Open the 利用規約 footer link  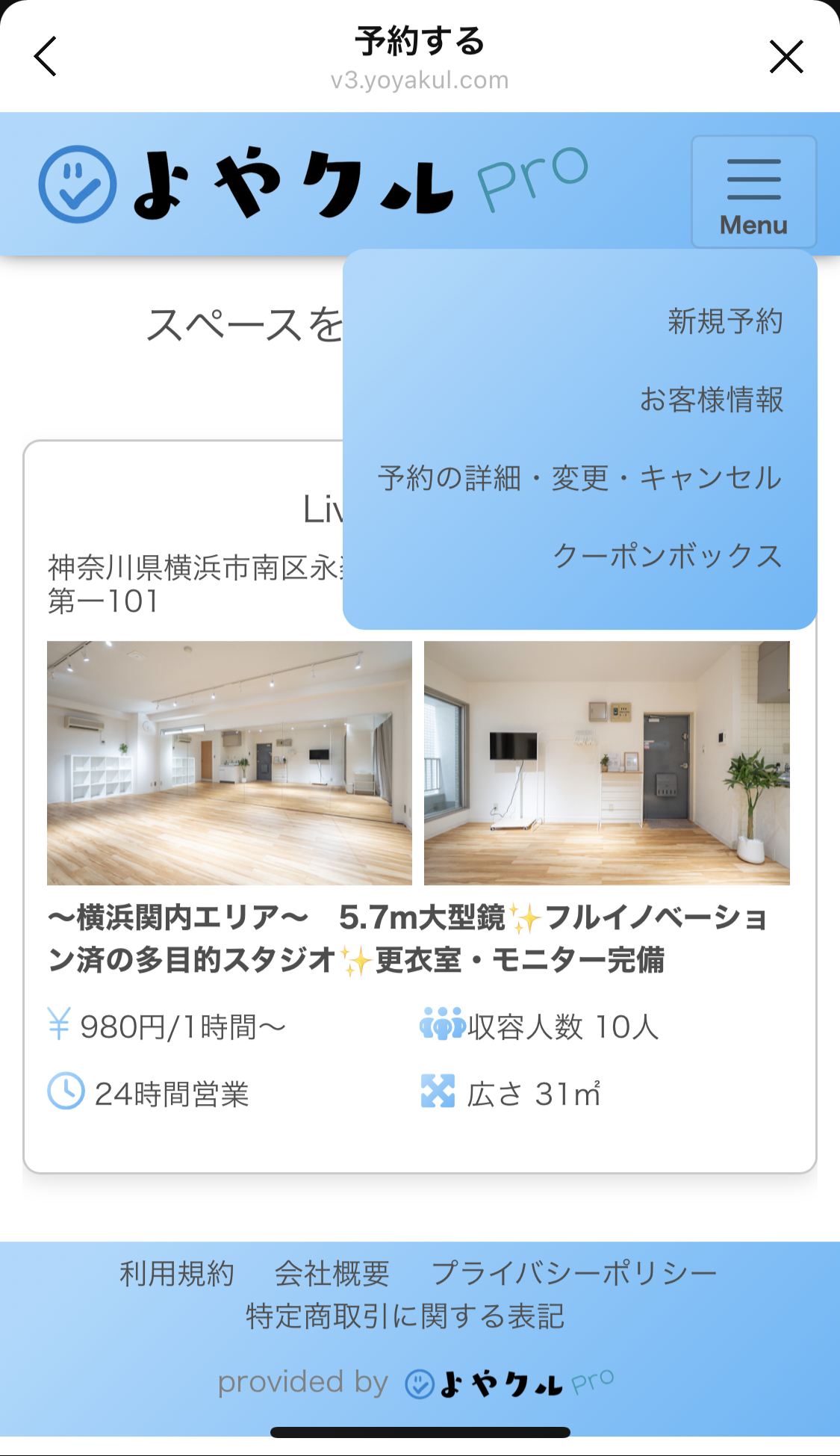click(x=177, y=1274)
